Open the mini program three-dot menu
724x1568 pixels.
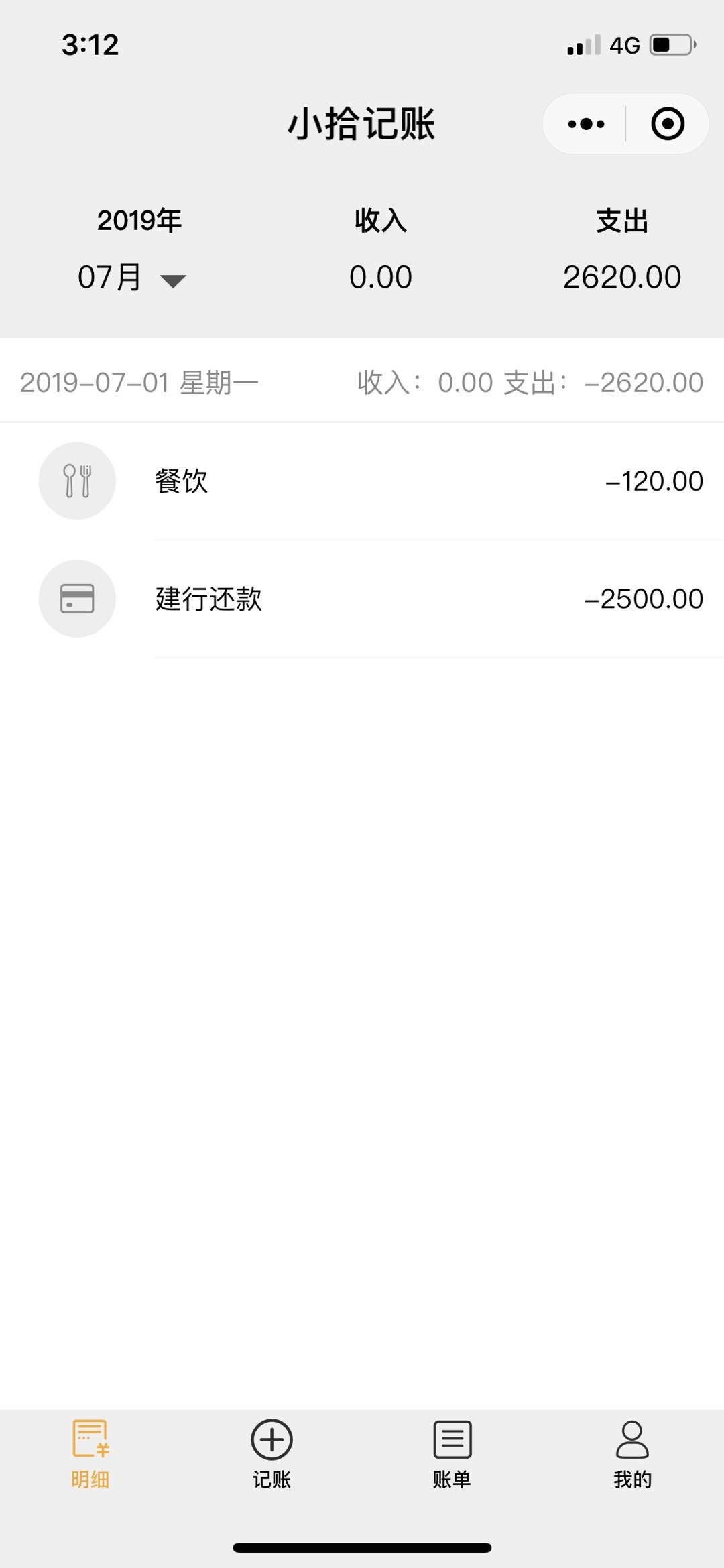coord(586,124)
